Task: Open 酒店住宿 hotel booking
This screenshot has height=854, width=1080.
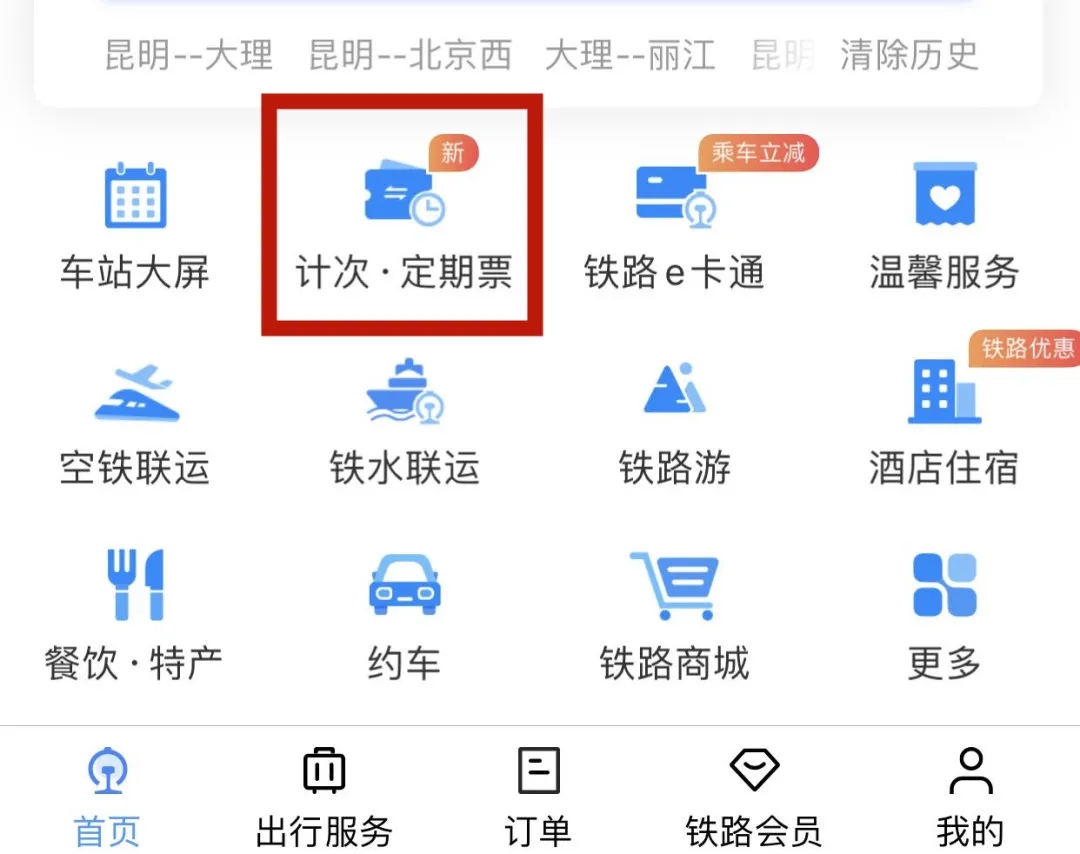Action: 944,422
